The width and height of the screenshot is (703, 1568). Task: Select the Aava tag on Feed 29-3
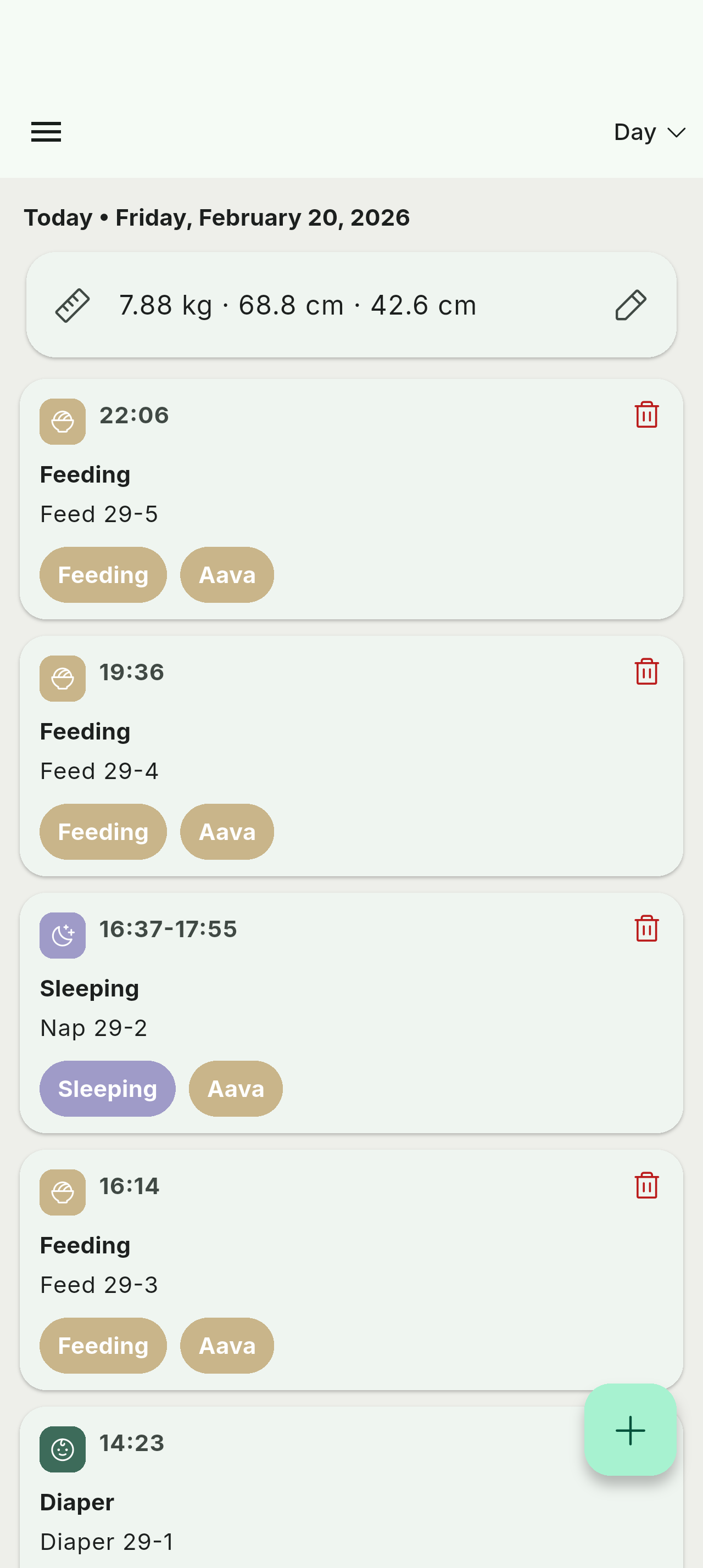tap(226, 1346)
